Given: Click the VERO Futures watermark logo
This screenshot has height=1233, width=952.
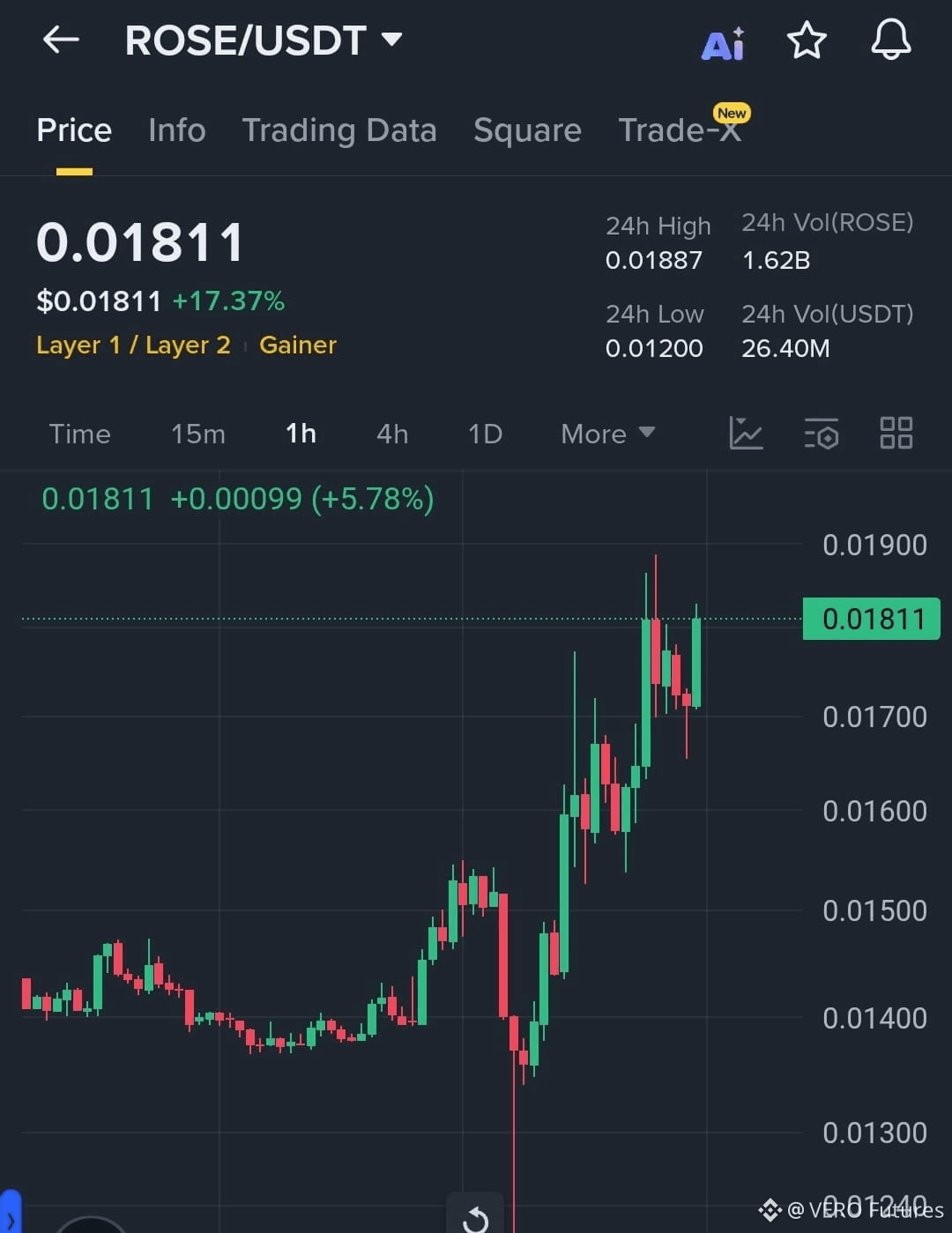Looking at the screenshot, I should click(x=770, y=1209).
